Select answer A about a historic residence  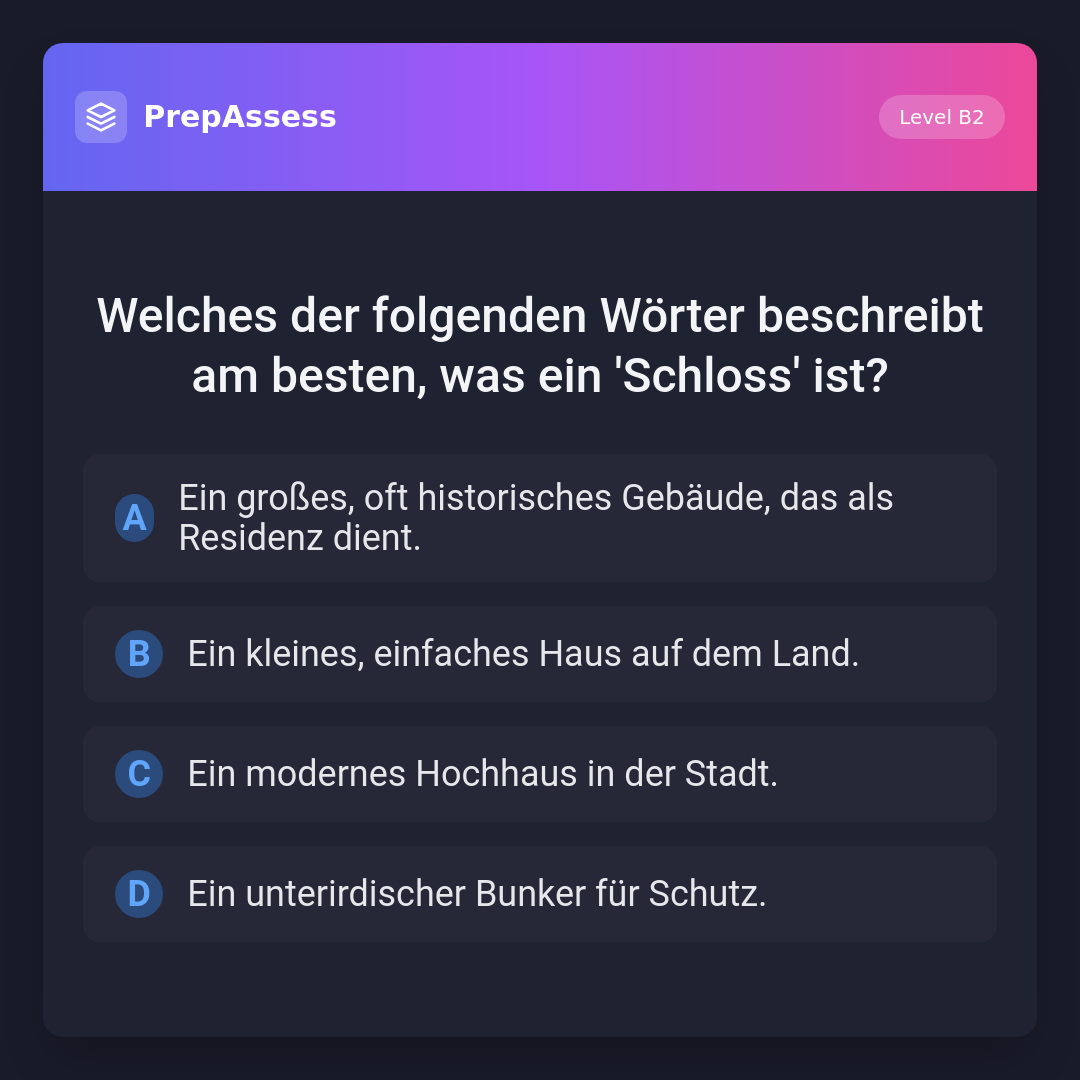click(540, 518)
